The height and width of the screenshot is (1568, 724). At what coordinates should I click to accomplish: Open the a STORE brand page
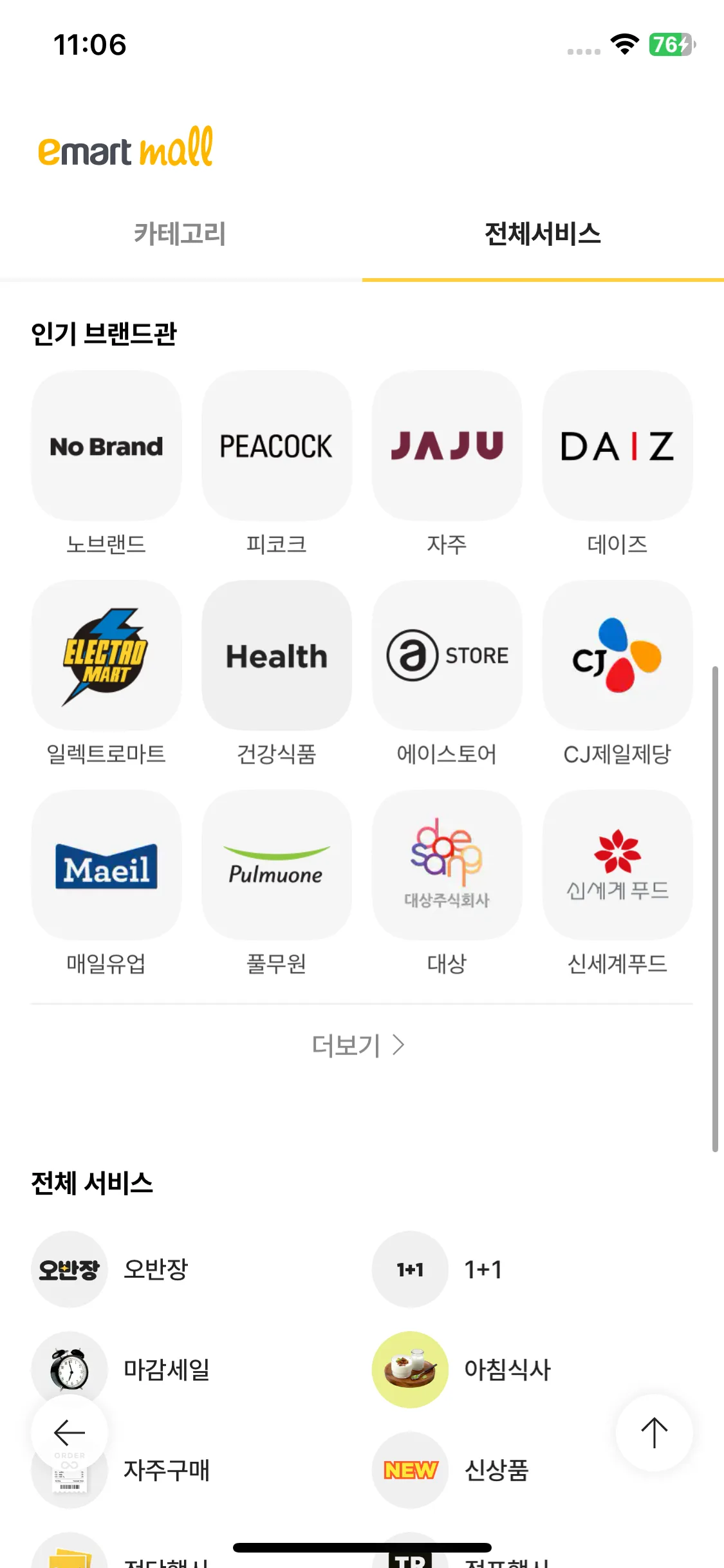coord(447,655)
